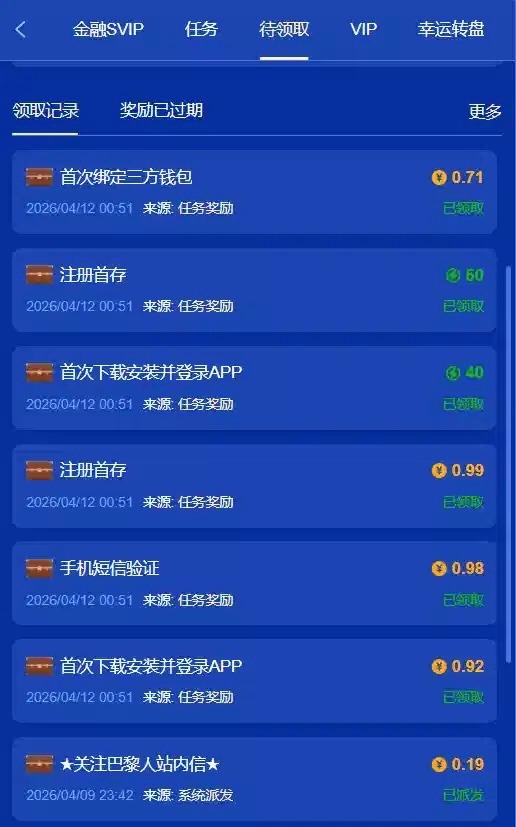The width and height of the screenshot is (516, 827).
Task: Switch to 奖励已过期 sub-tab
Action: [x=161, y=110]
